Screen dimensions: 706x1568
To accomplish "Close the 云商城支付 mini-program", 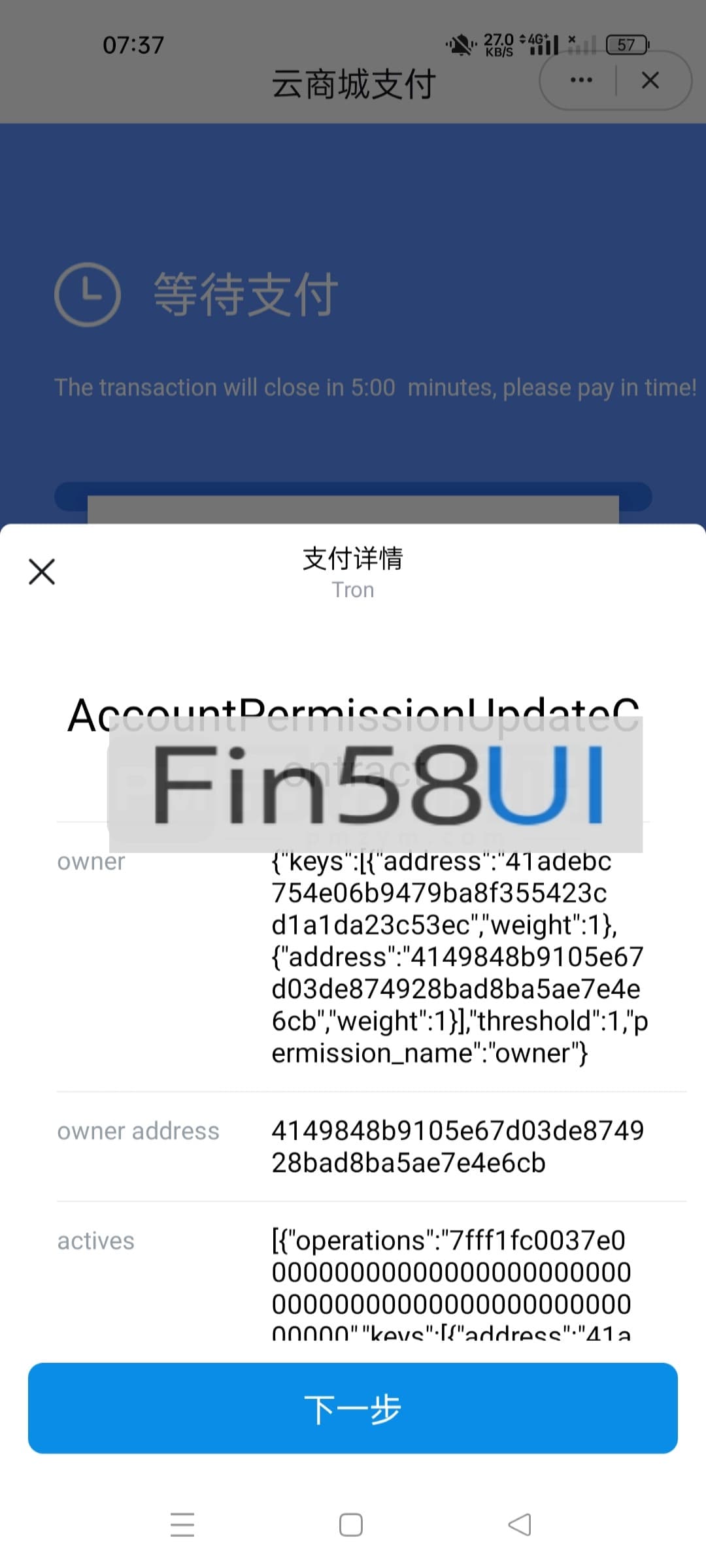I will pyautogui.click(x=650, y=80).
